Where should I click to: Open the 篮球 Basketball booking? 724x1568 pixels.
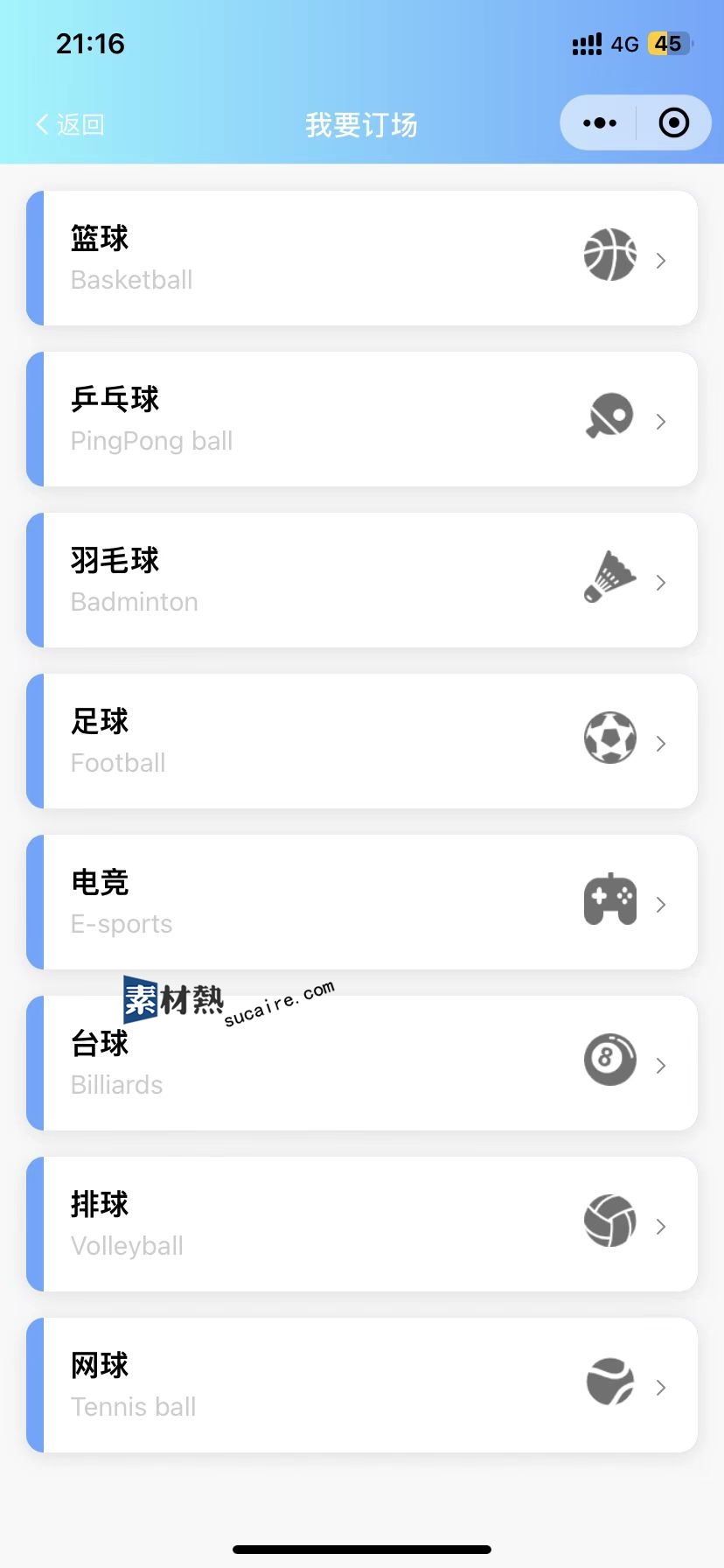click(362, 258)
